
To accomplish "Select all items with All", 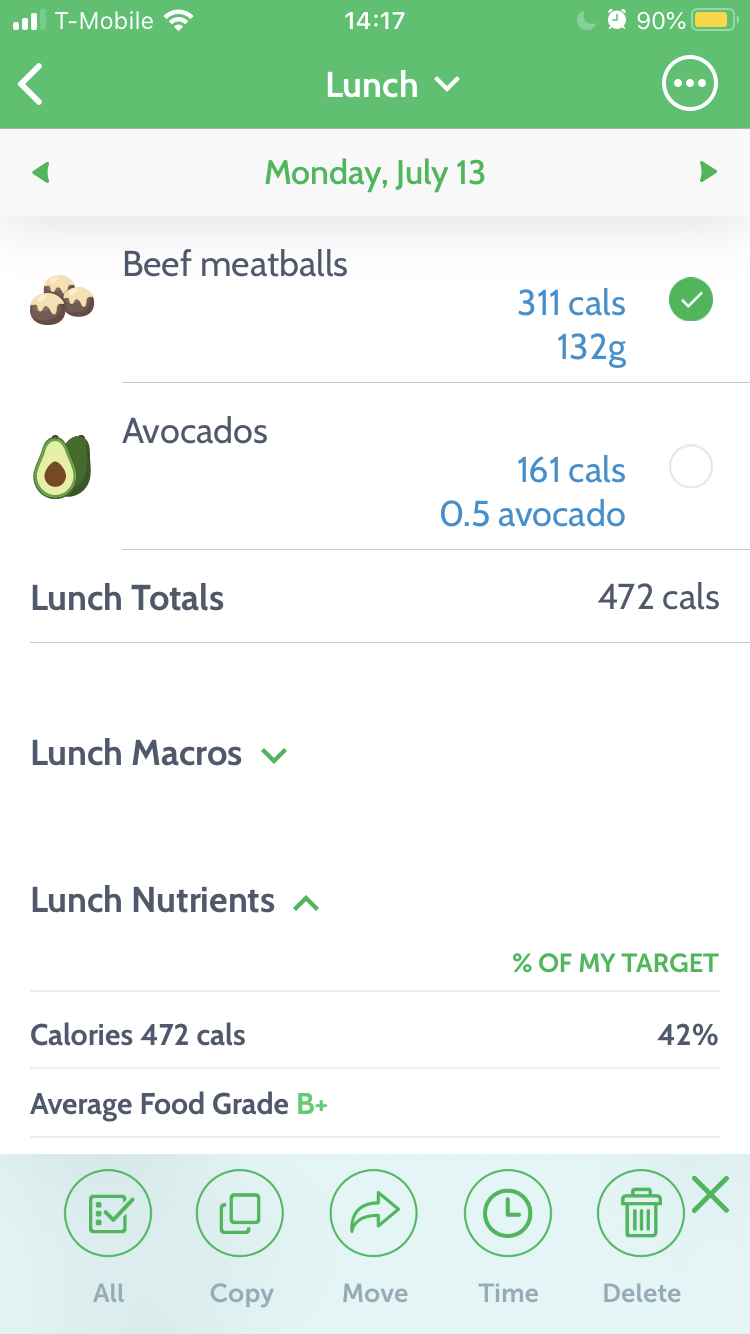I will coord(108,1215).
